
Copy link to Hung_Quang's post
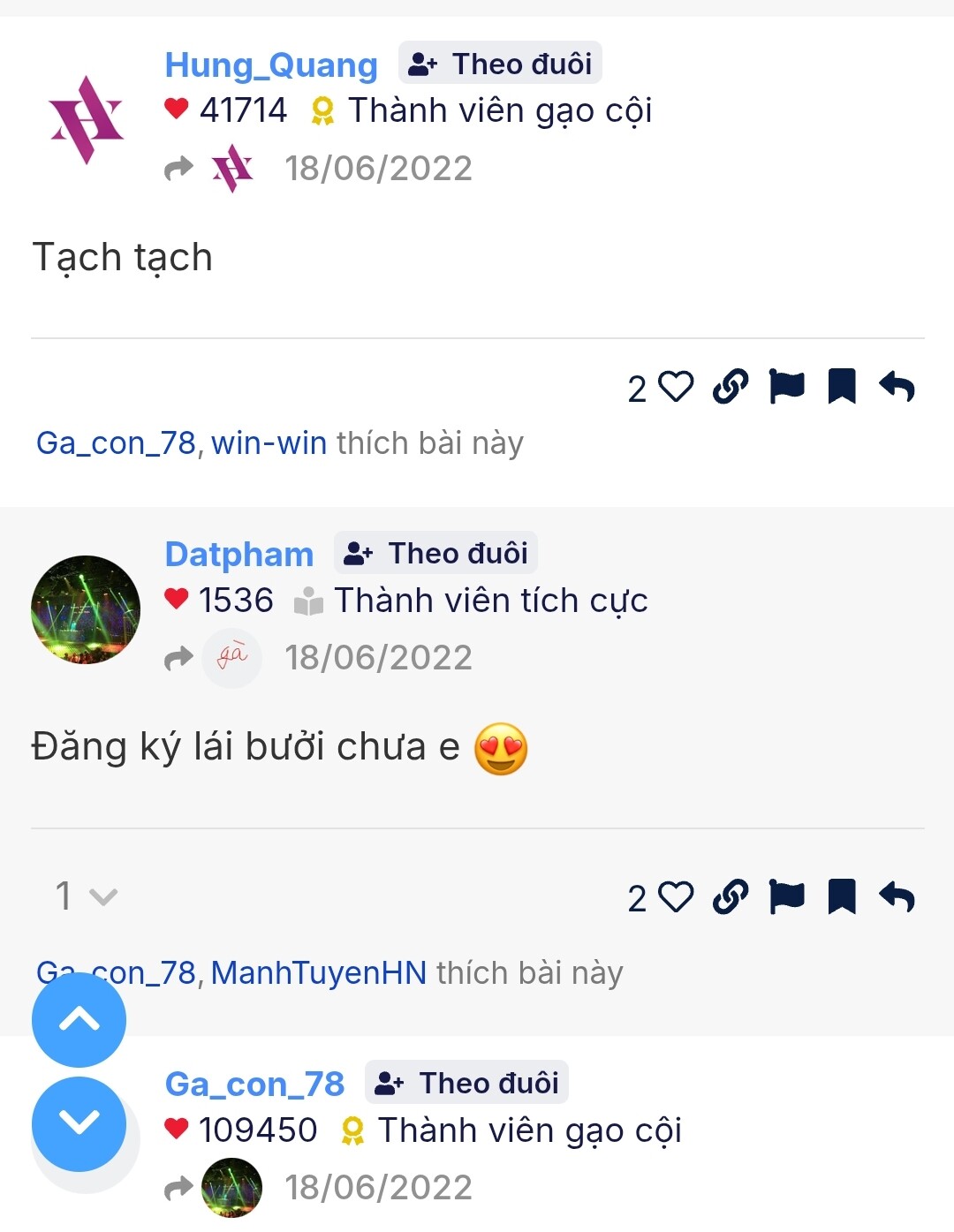coord(731,387)
